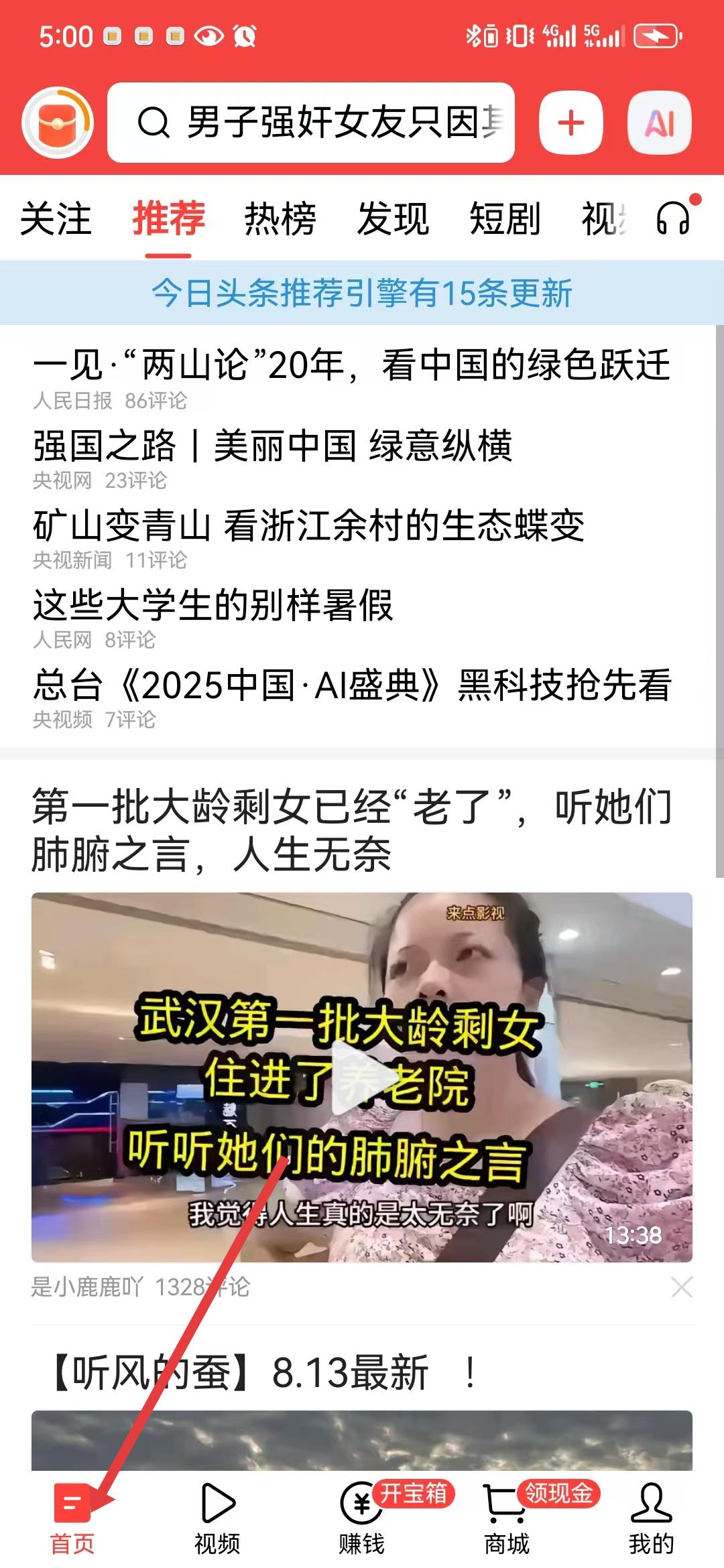
Task: Dismiss the 是小鹿鹿吖 video post
Action: (x=681, y=1287)
